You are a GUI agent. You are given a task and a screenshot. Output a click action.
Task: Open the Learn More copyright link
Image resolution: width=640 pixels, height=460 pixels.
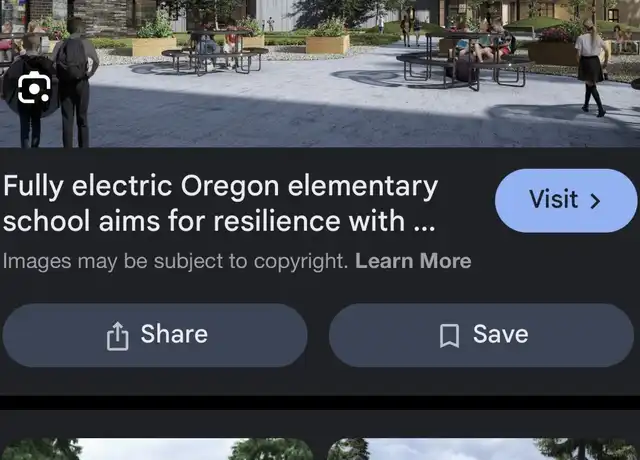[413, 261]
